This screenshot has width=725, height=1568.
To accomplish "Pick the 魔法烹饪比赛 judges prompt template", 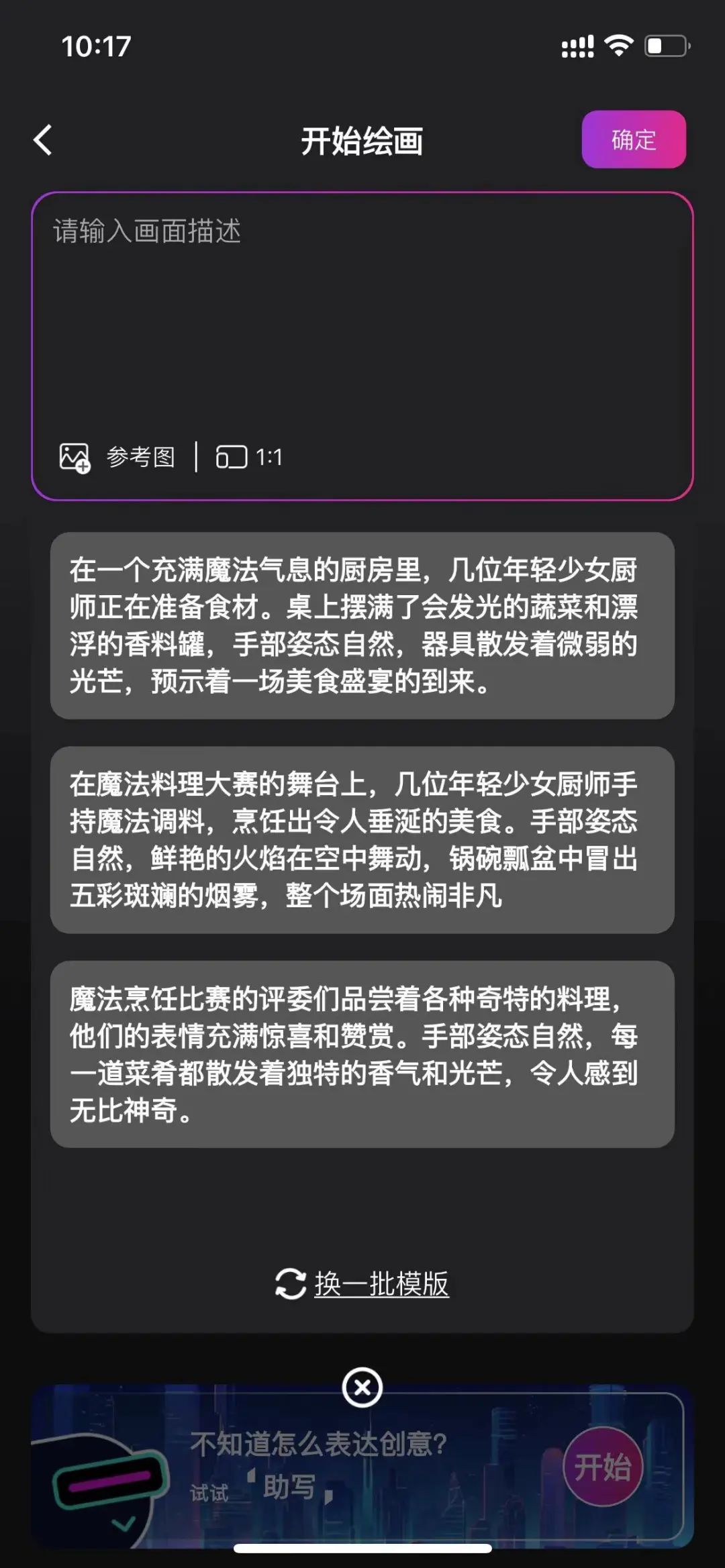I will coord(362,1053).
